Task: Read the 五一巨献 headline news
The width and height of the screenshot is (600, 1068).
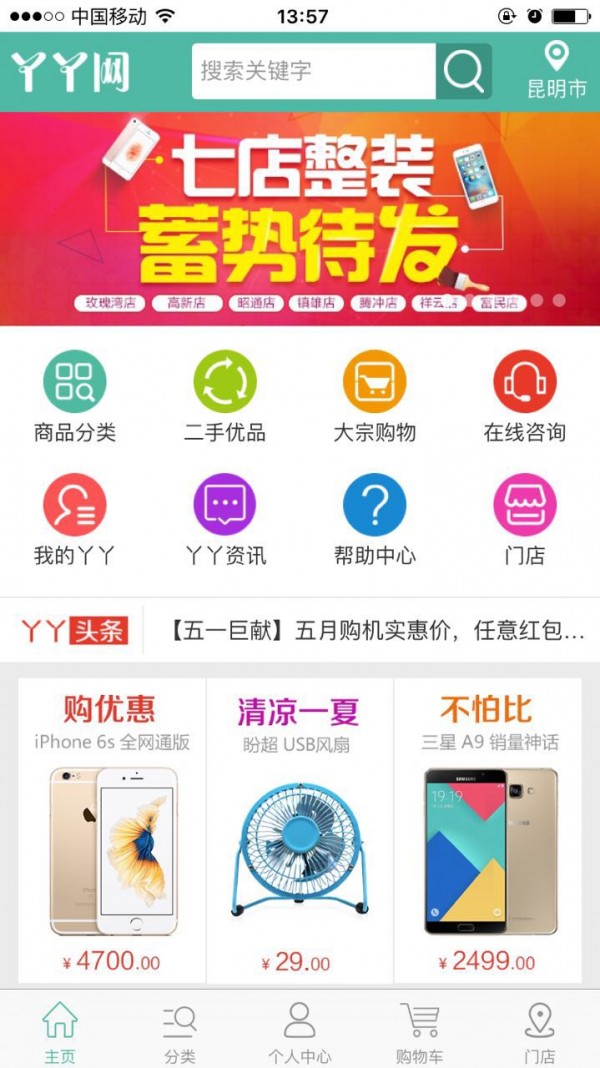Action: (x=375, y=631)
